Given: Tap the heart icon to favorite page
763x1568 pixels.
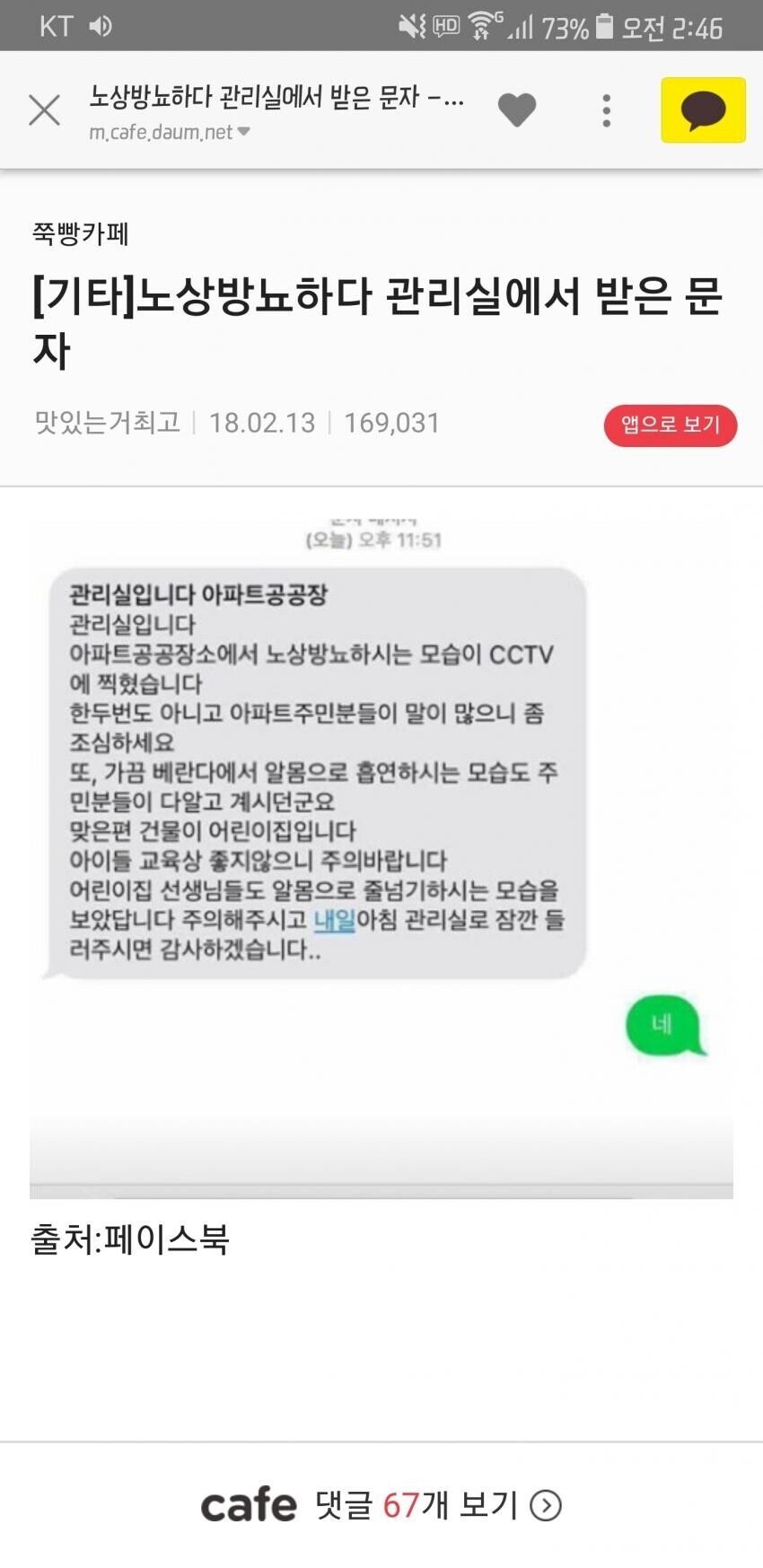Looking at the screenshot, I should coord(516,110).
